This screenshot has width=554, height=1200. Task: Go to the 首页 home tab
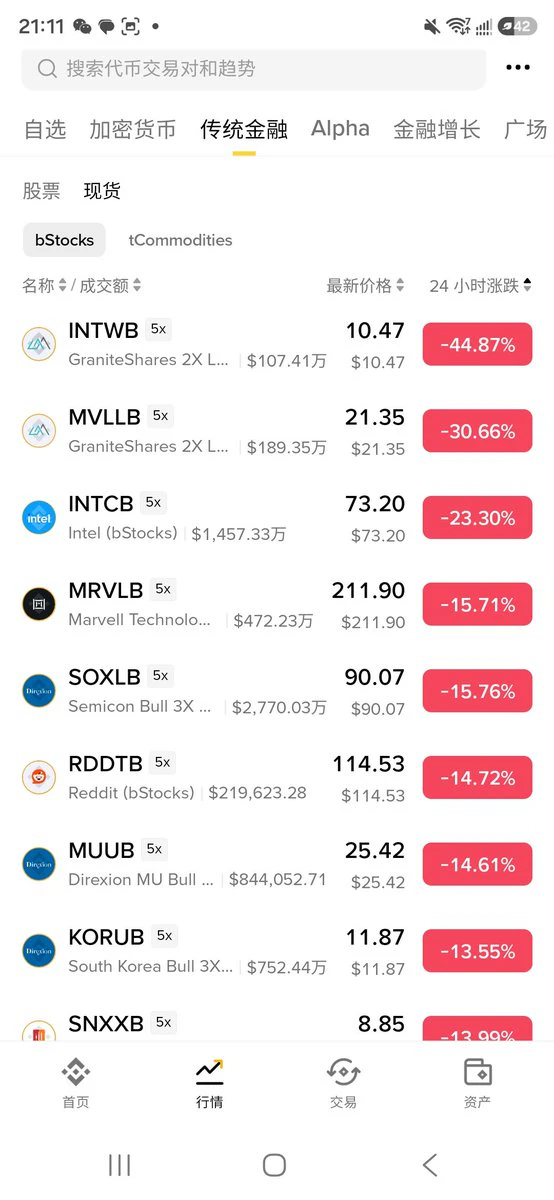(76, 1083)
